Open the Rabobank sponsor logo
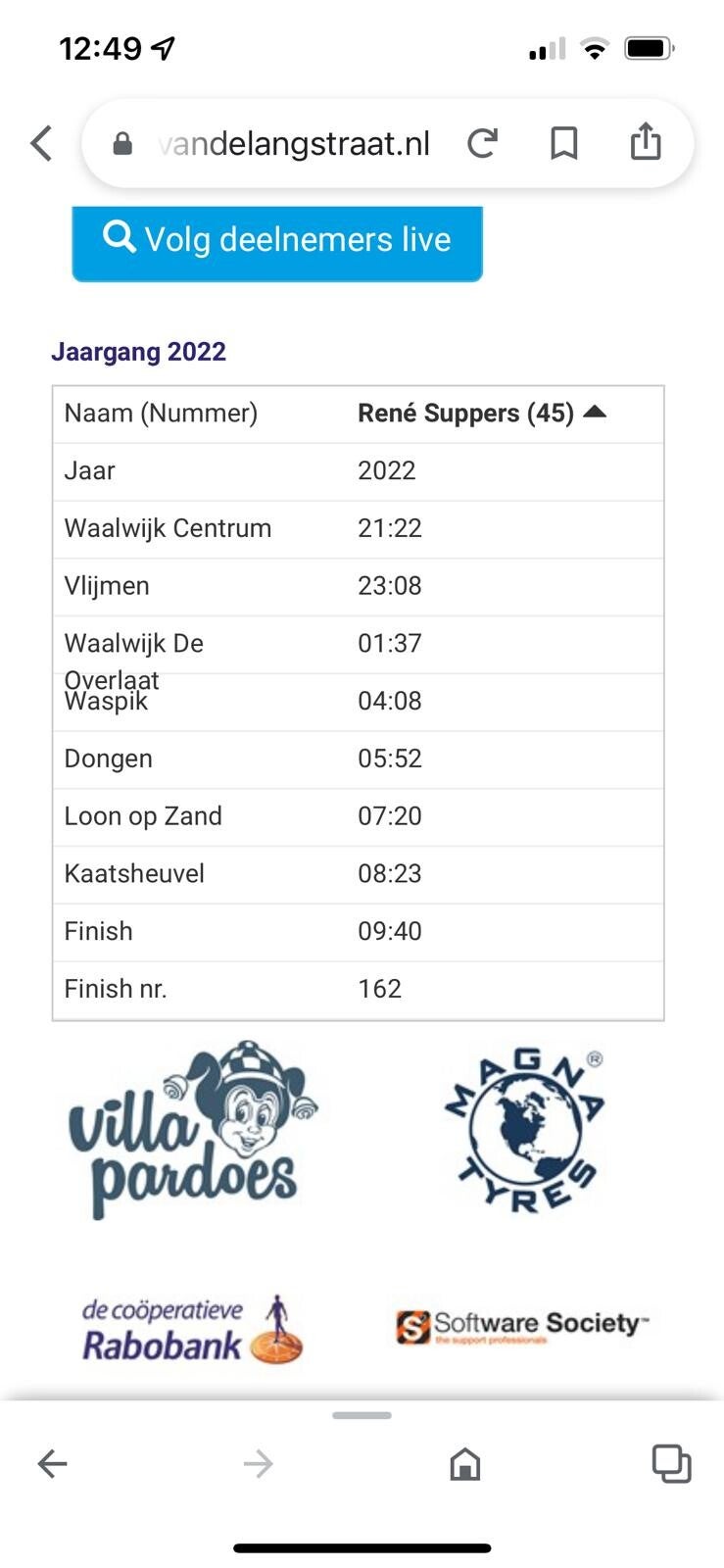This screenshot has height=1568, width=724. 193,1331
